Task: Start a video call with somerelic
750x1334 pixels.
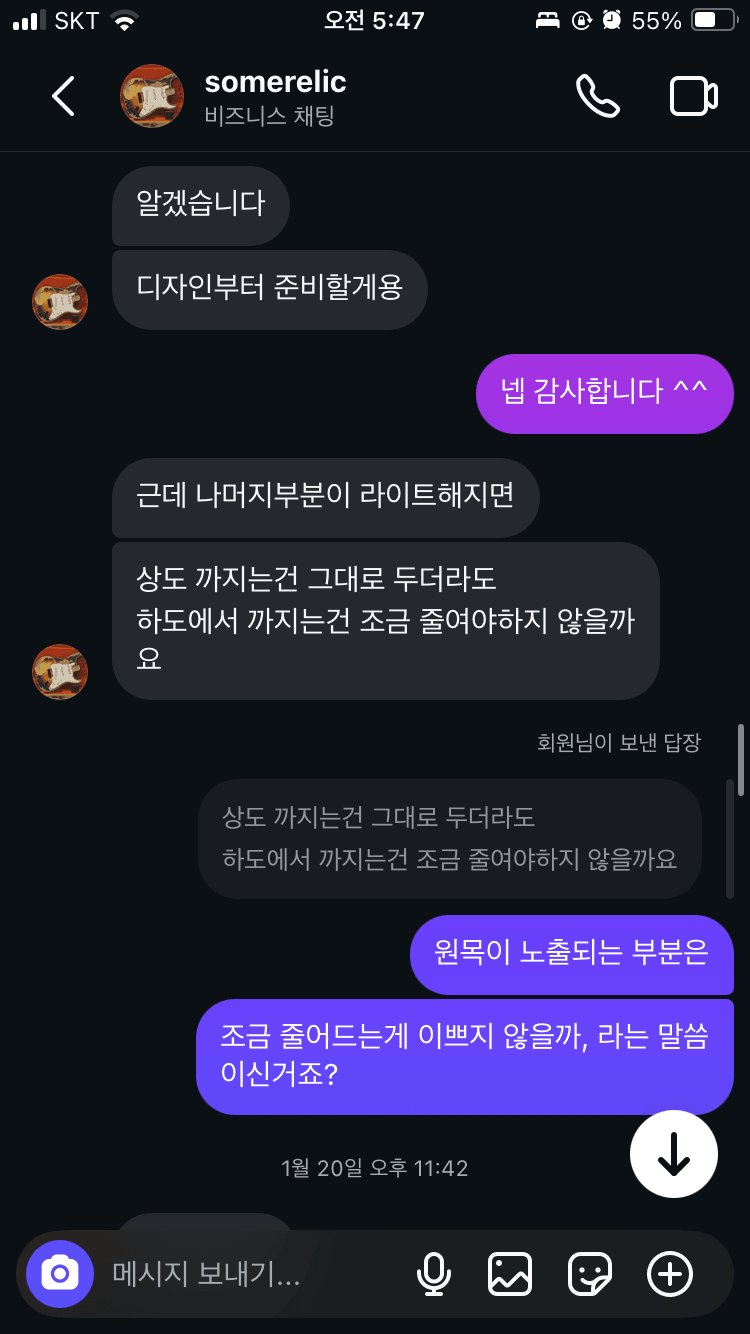Action: pyautogui.click(x=693, y=96)
